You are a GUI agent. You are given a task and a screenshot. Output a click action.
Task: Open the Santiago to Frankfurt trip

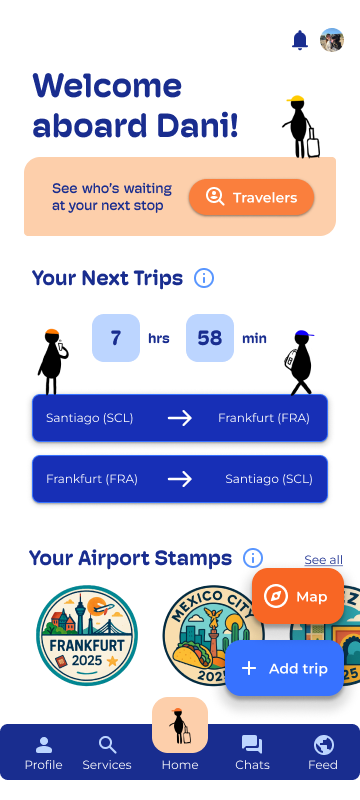(x=180, y=418)
